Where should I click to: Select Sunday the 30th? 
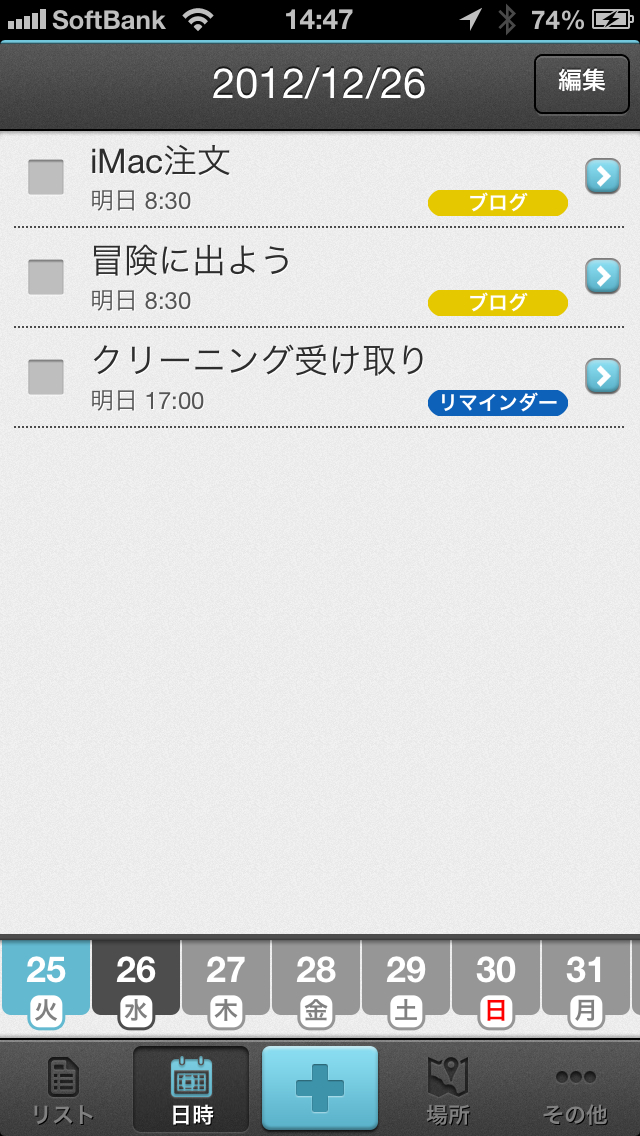[496, 986]
